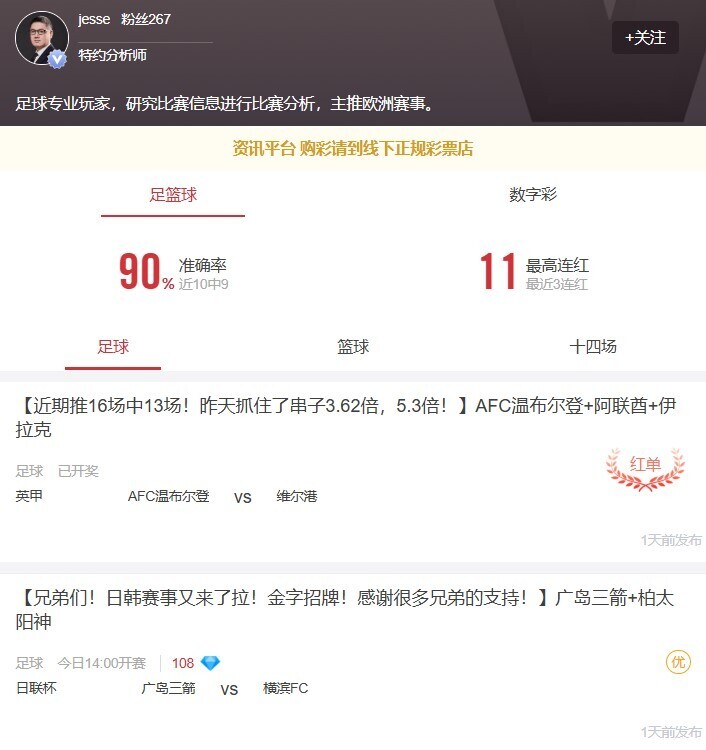Follow jesse with the +关注 button
This screenshot has height=750, width=706.
pos(645,37)
